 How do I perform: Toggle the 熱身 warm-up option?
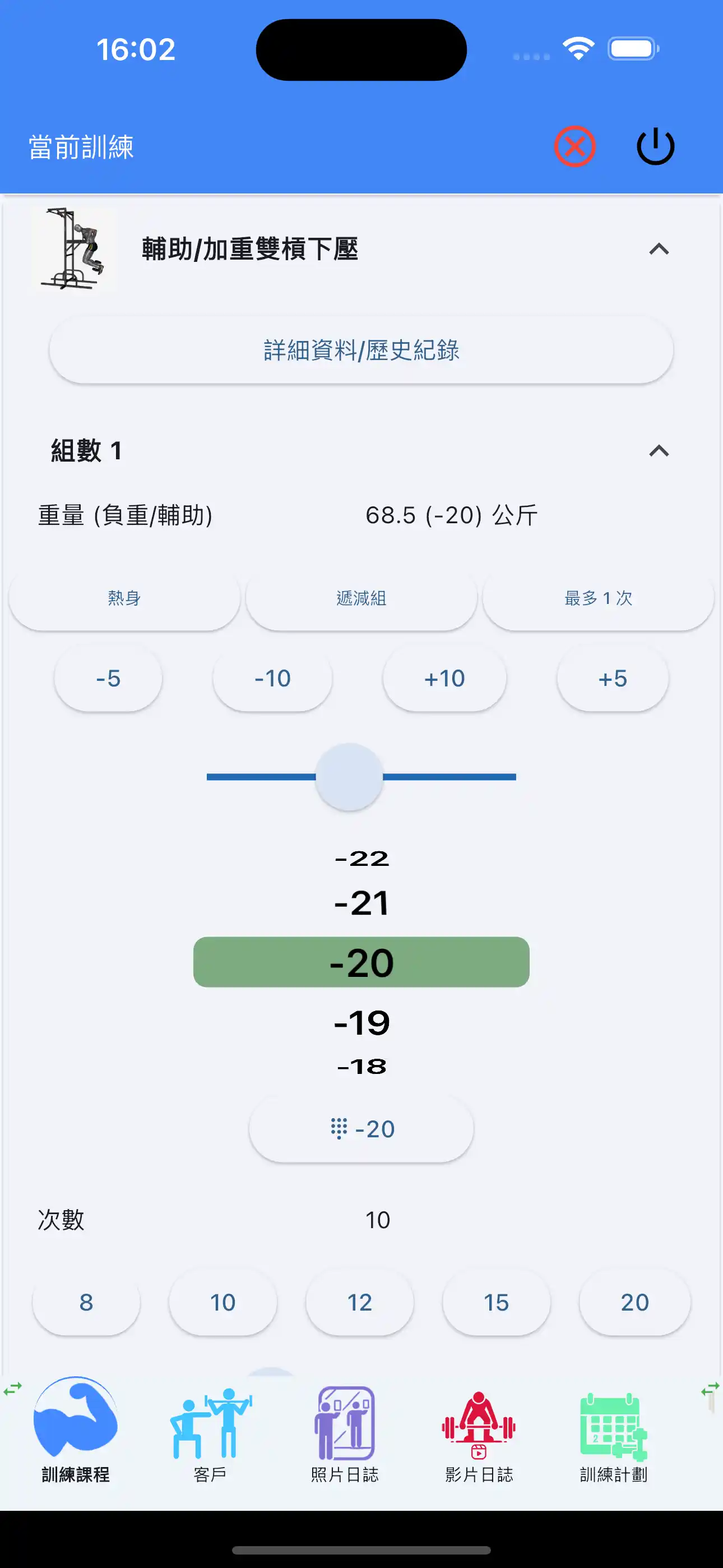tap(123, 598)
